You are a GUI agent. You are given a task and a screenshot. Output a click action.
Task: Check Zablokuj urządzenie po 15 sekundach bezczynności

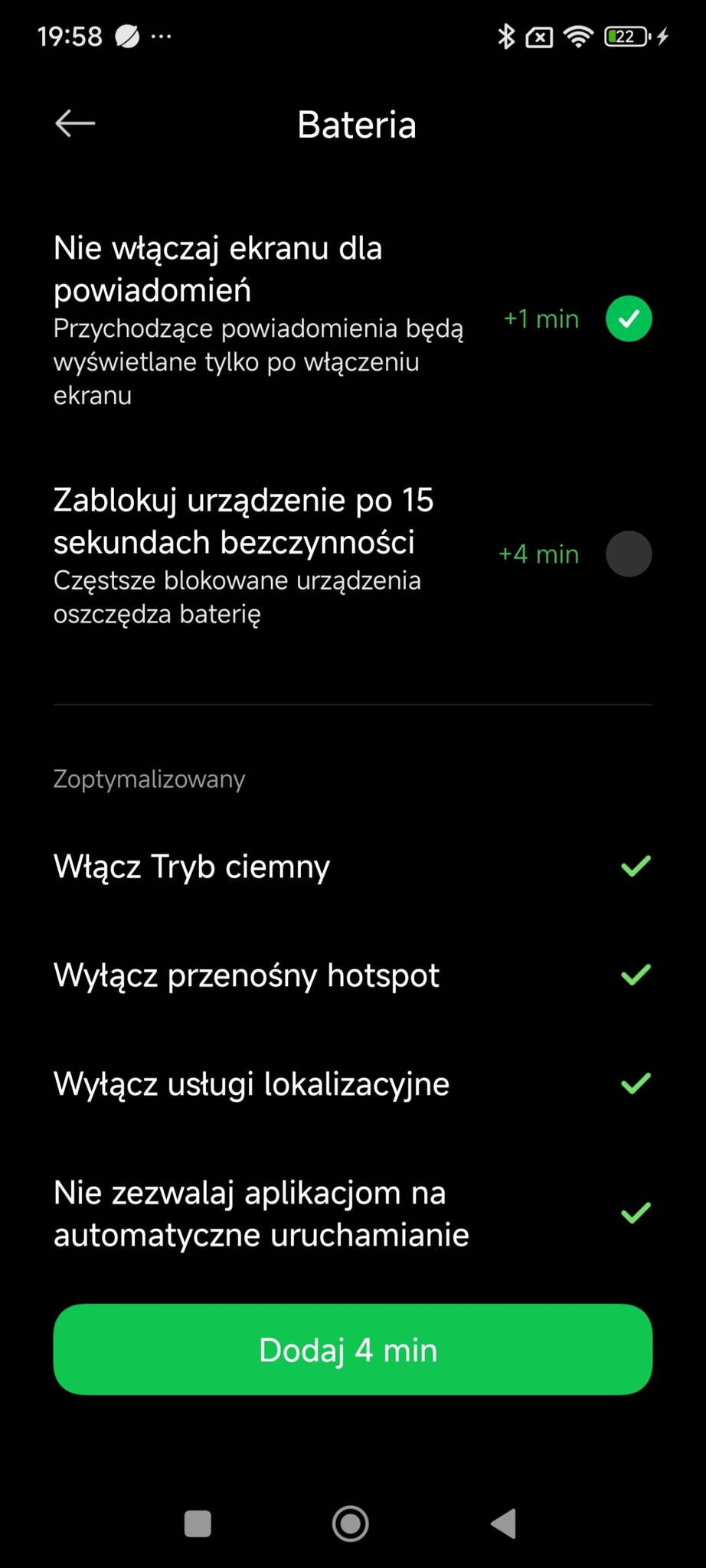pyautogui.click(x=628, y=554)
